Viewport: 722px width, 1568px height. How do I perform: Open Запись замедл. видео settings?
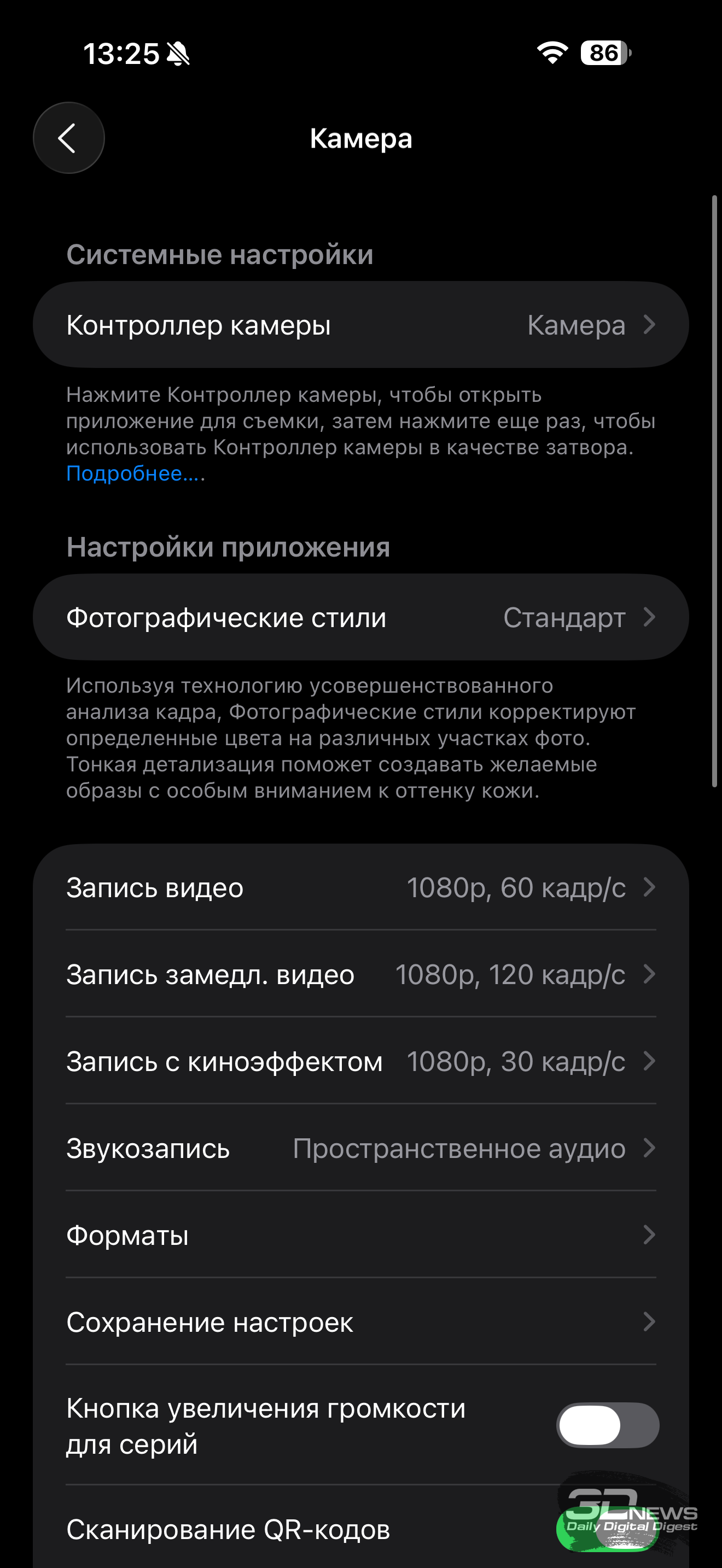click(x=360, y=974)
